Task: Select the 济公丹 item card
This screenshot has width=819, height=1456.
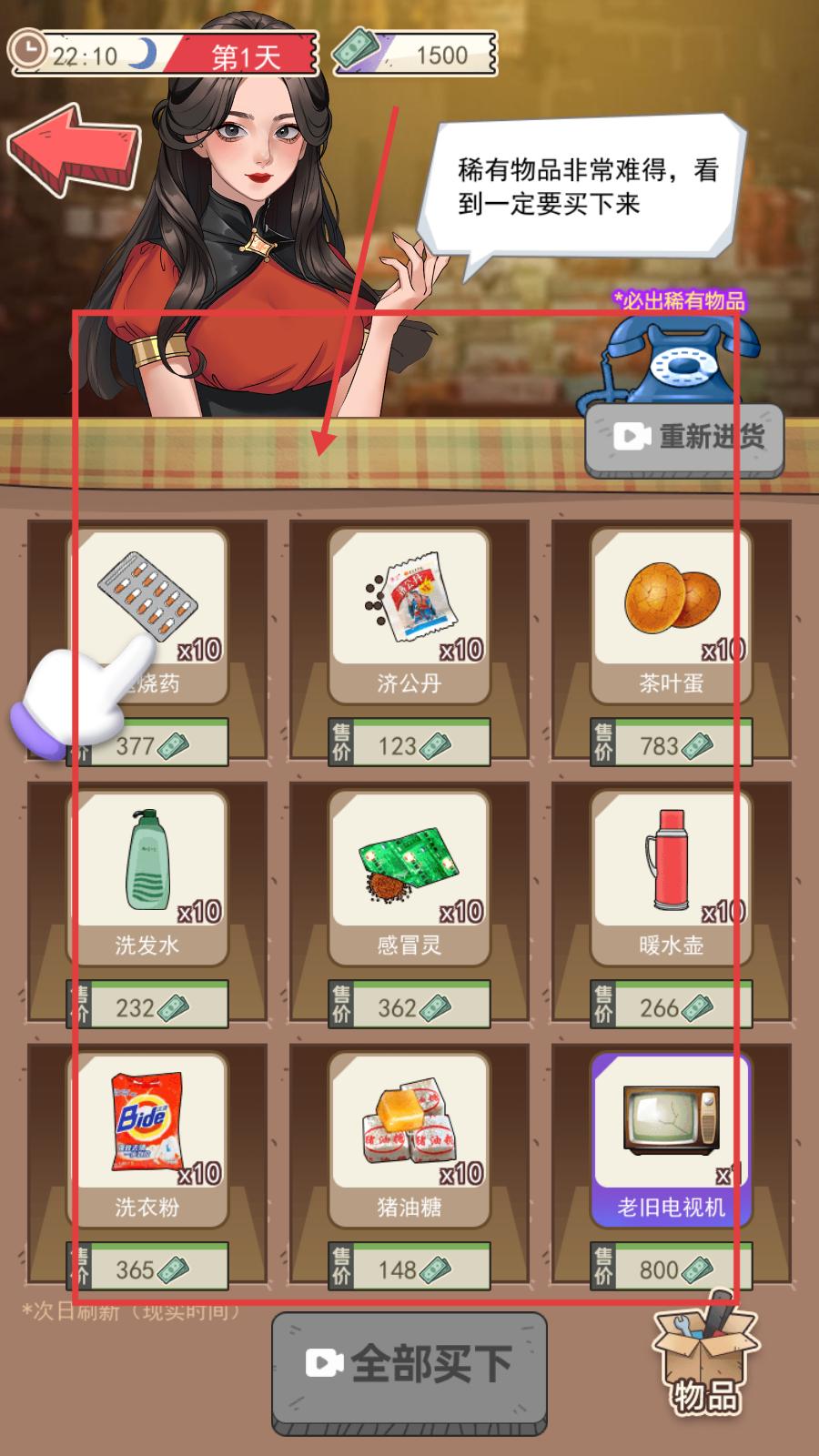Action: tap(409, 616)
